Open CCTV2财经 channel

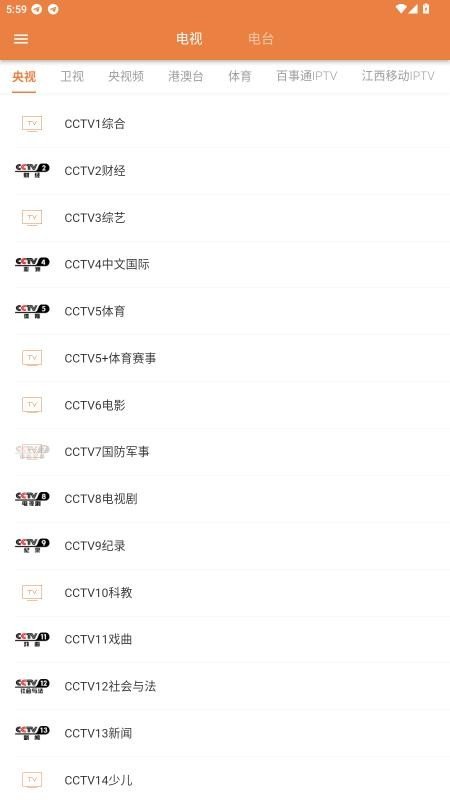[x=225, y=170]
